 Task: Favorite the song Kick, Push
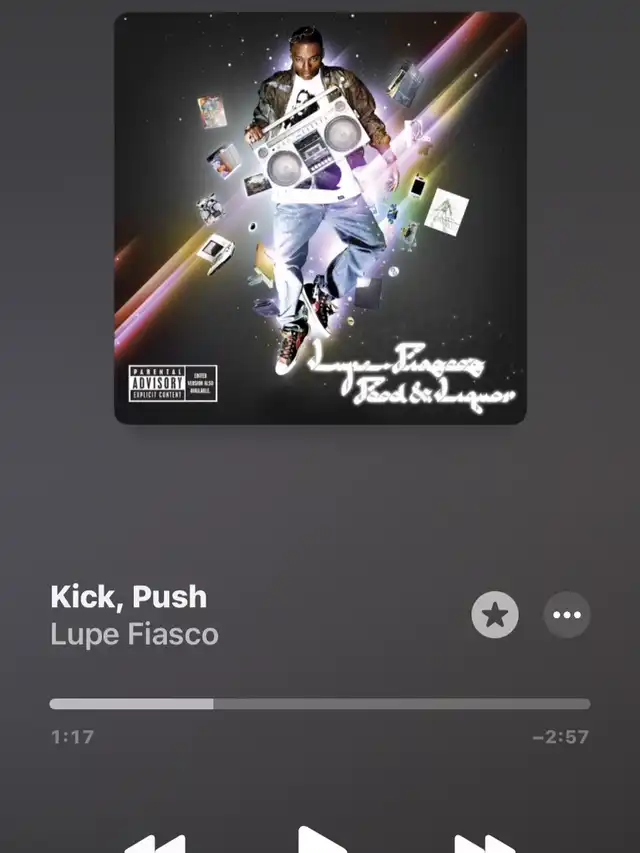pos(495,615)
